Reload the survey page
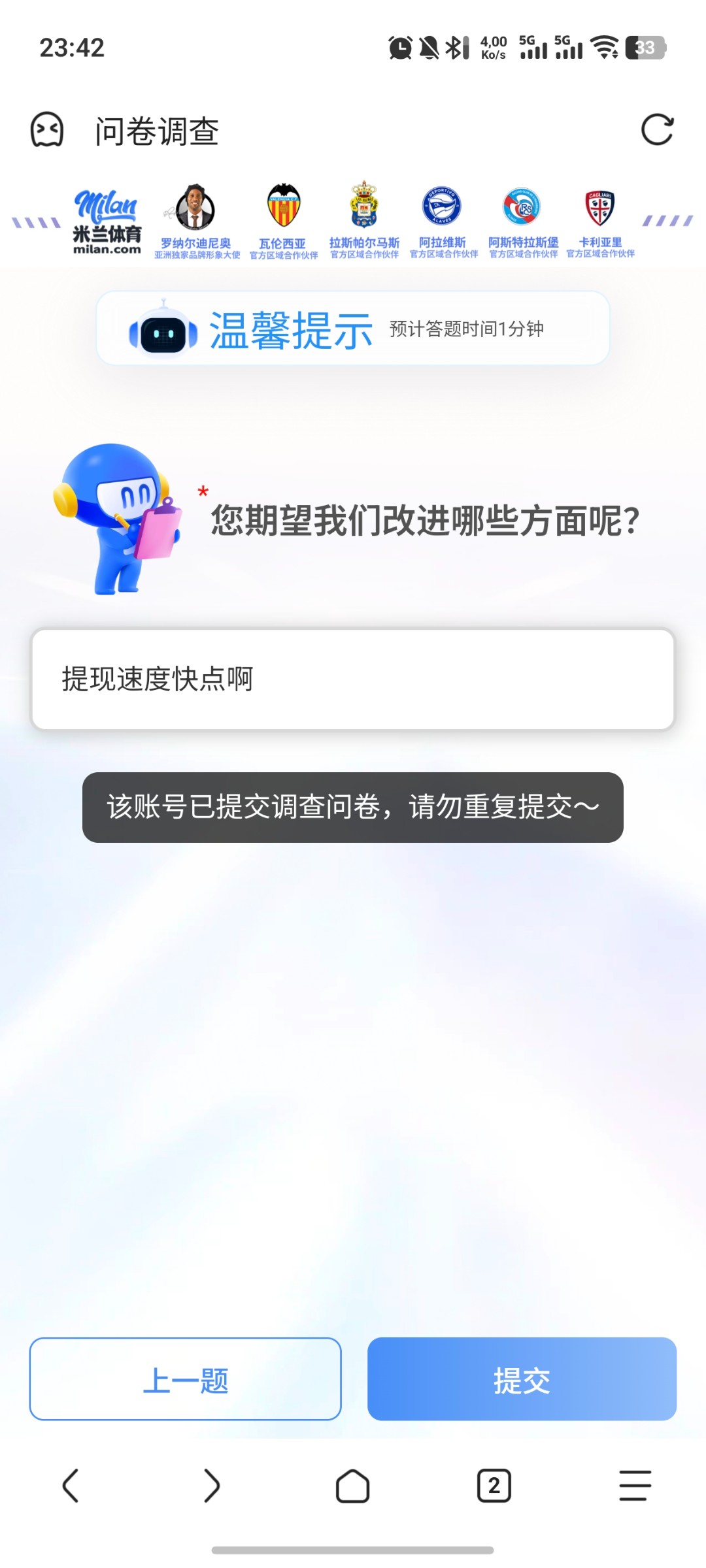This screenshot has width=706, height=1568. click(657, 130)
